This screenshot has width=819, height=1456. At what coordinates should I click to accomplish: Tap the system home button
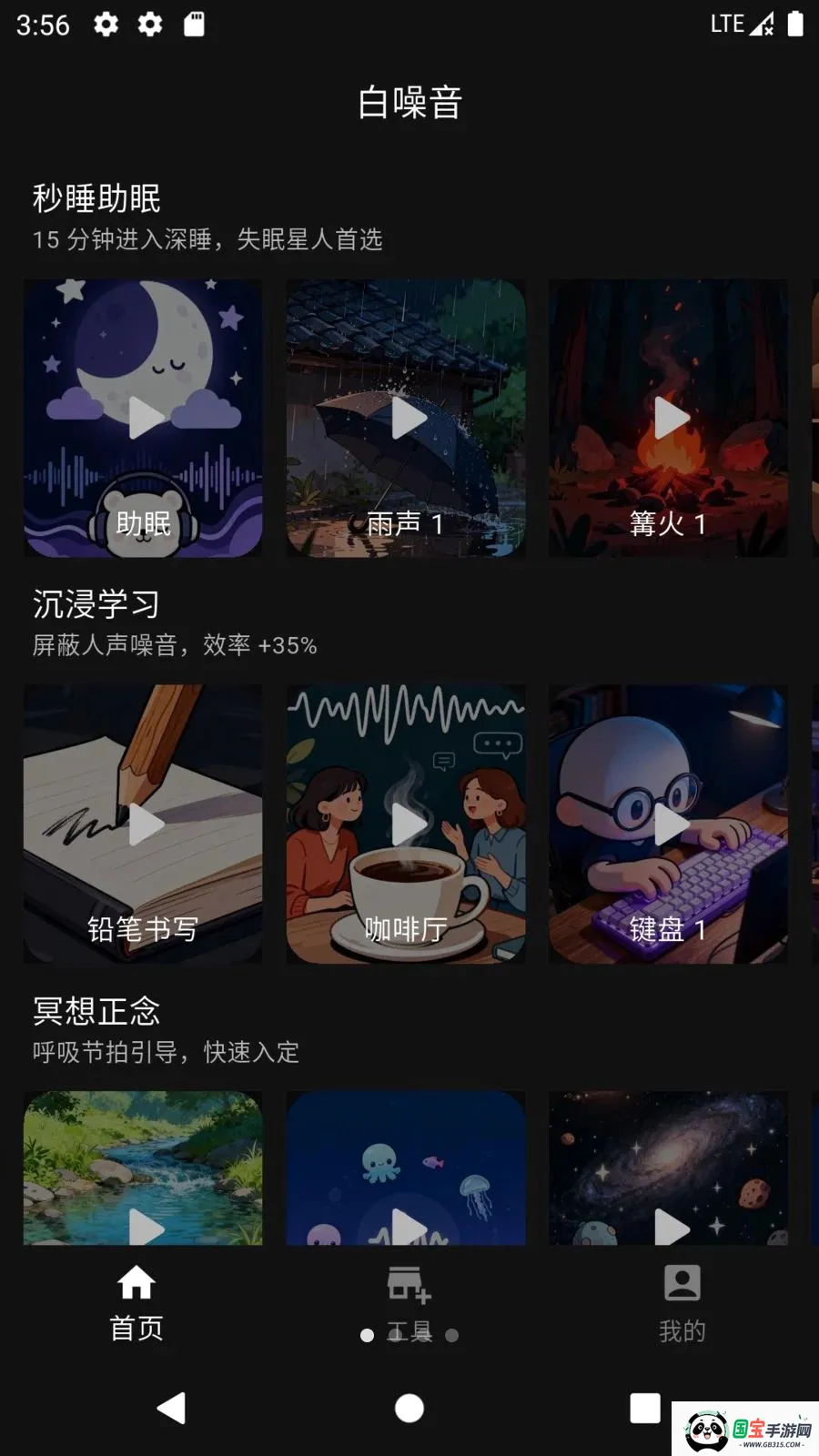click(x=409, y=1408)
